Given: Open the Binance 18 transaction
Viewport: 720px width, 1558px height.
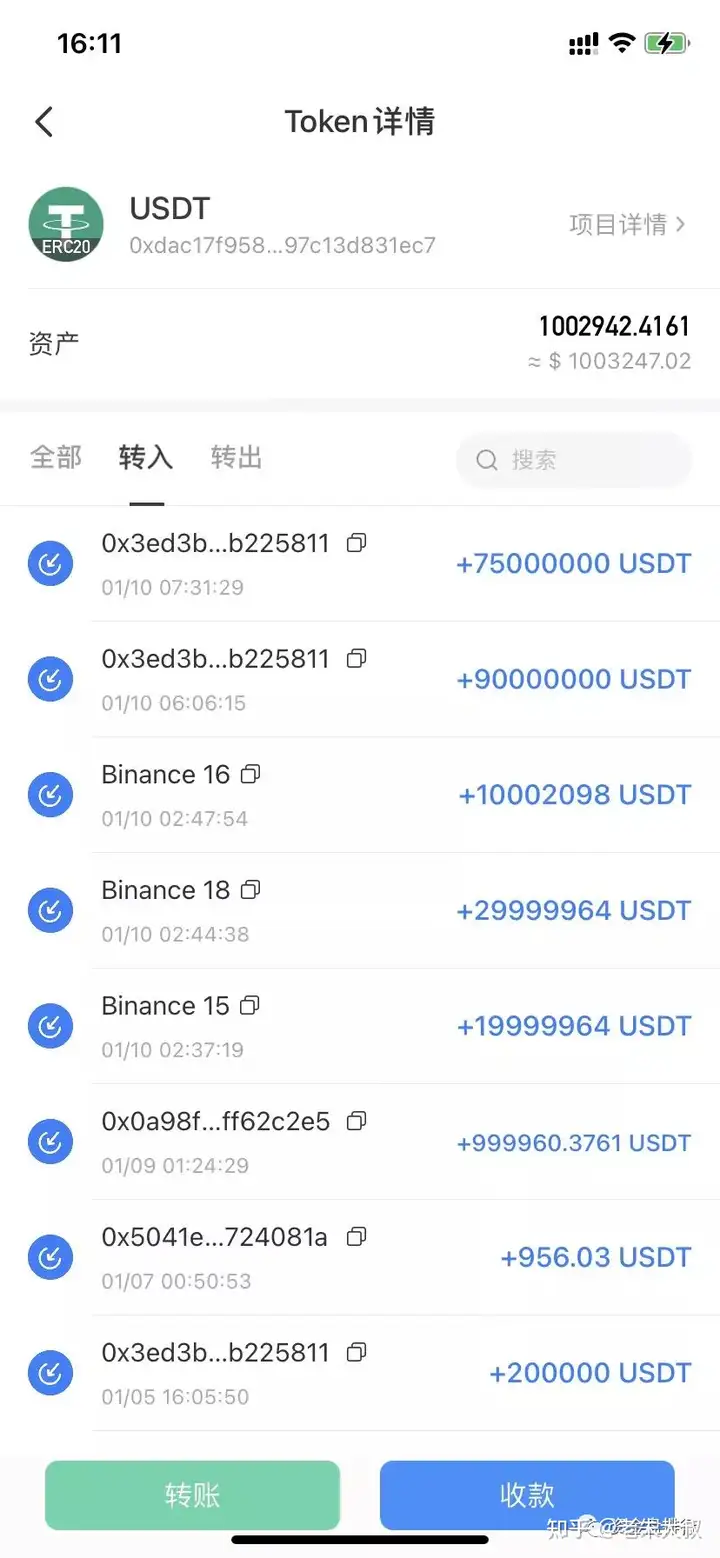Looking at the screenshot, I should (360, 910).
